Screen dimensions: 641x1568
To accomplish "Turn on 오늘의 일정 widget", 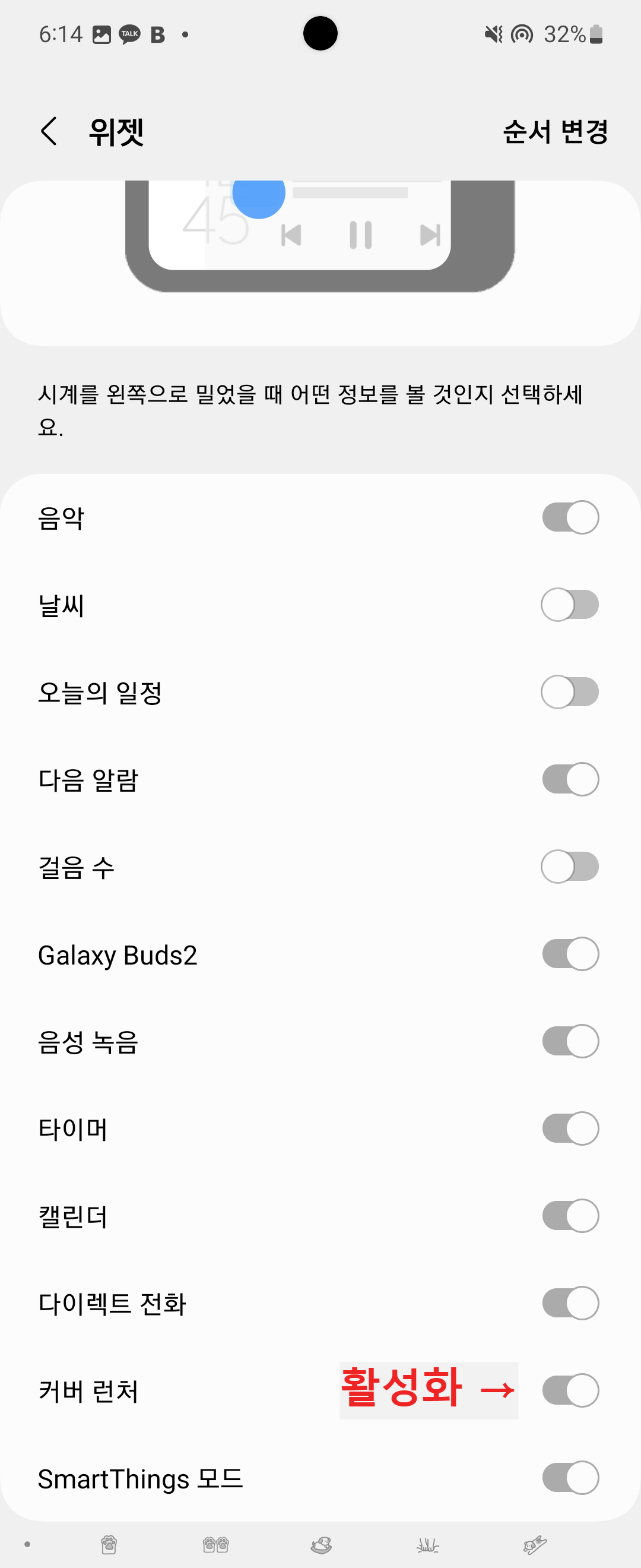I will [570, 692].
